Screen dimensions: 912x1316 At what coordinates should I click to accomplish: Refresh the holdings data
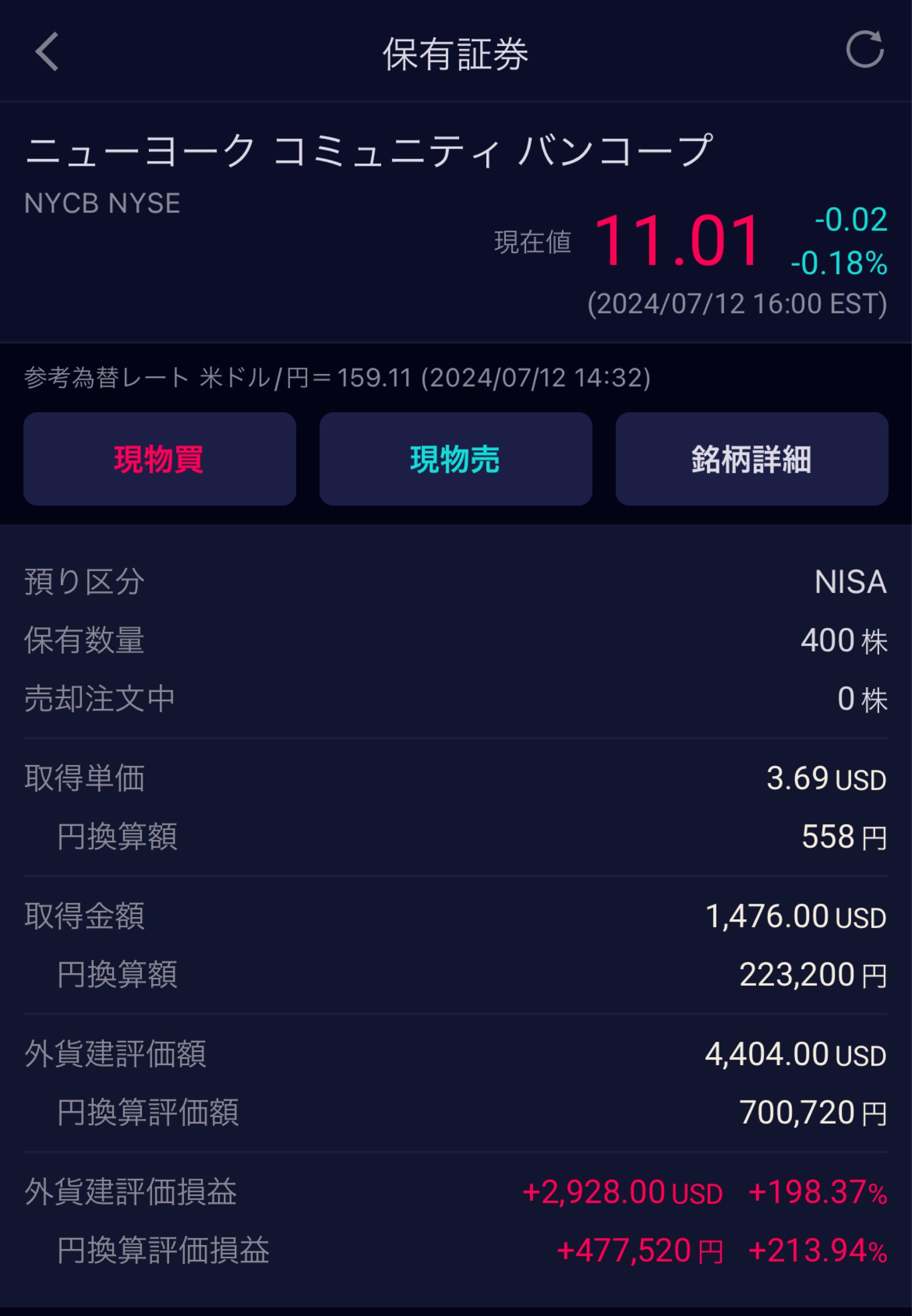(864, 50)
